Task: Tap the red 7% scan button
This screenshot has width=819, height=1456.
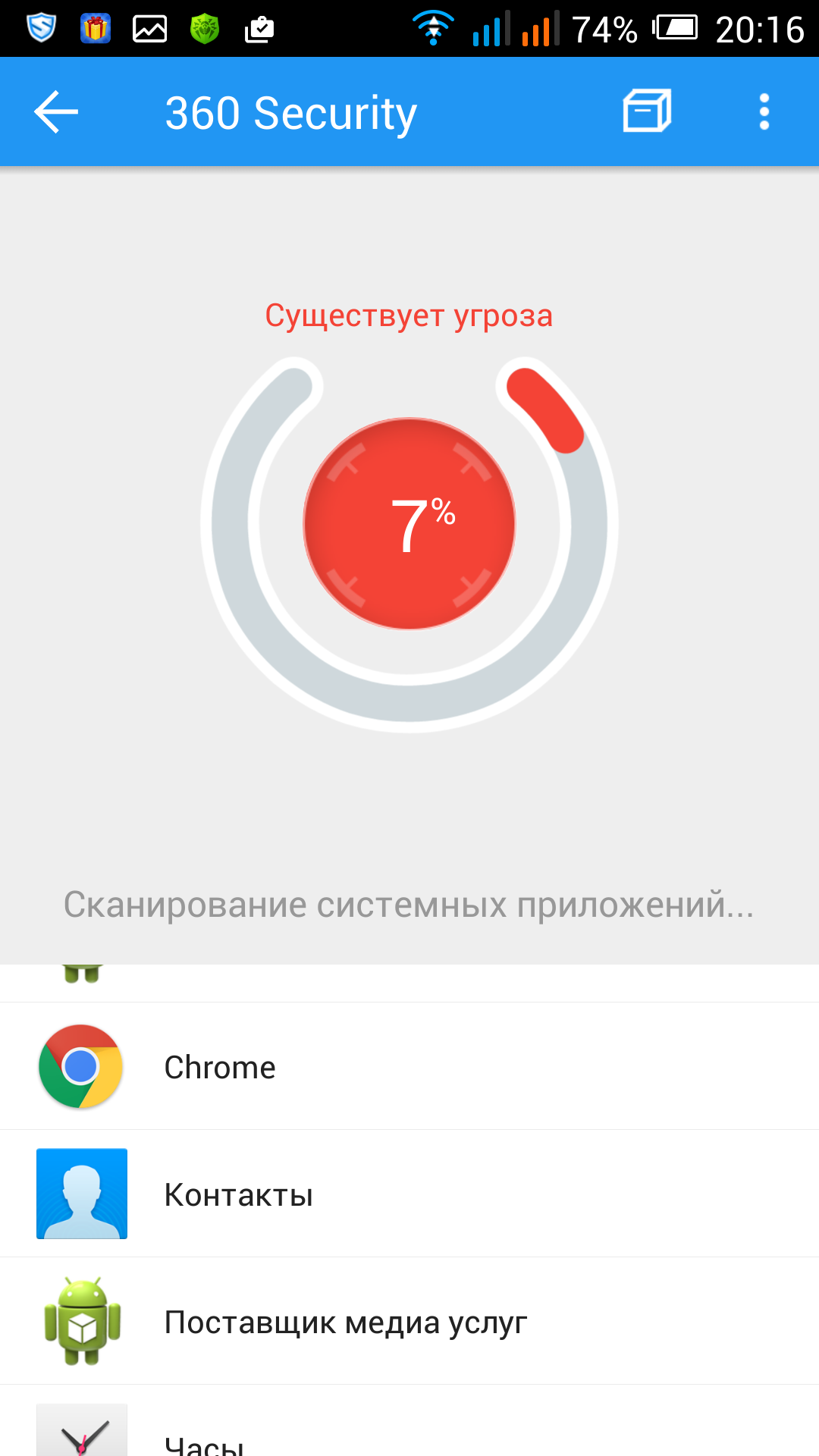Action: coord(409,524)
